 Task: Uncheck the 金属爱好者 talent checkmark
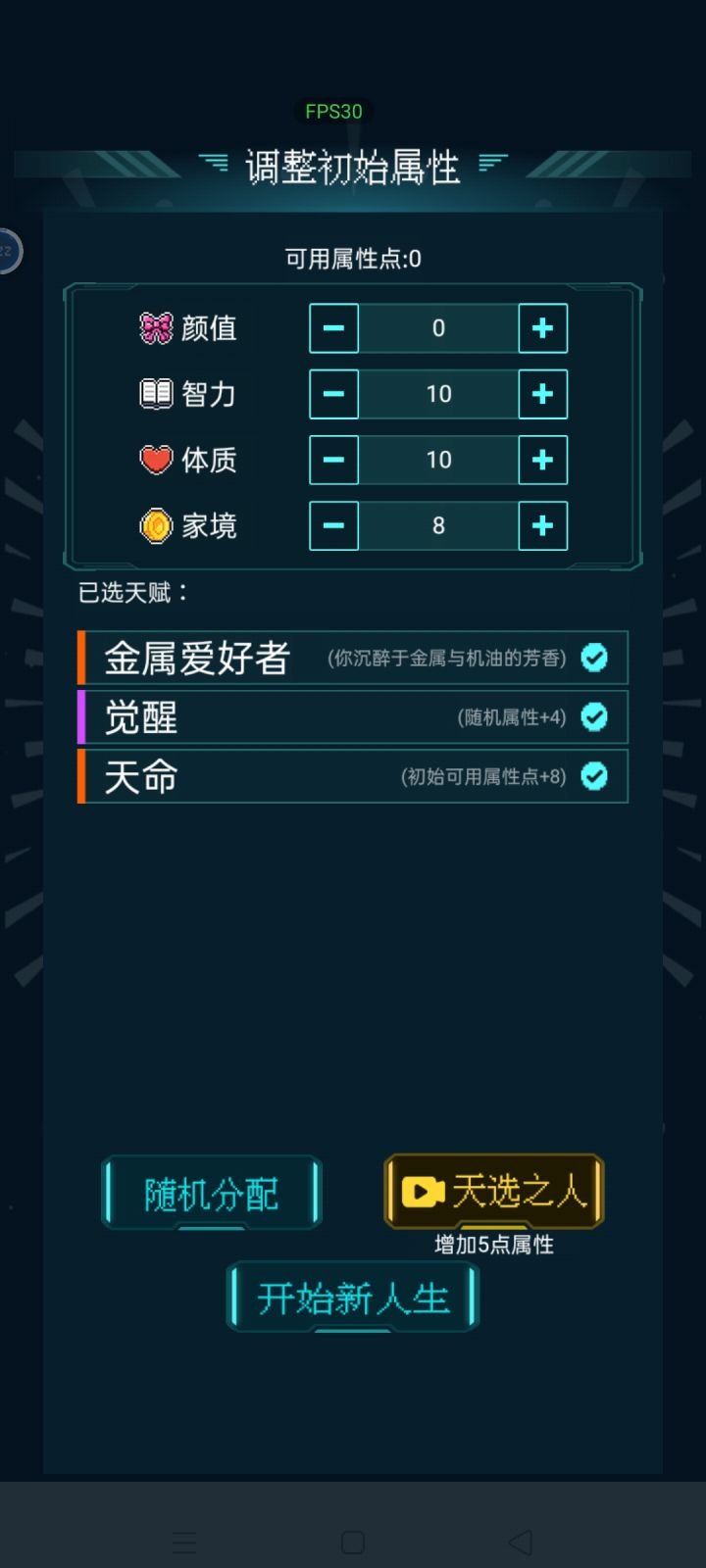point(594,658)
